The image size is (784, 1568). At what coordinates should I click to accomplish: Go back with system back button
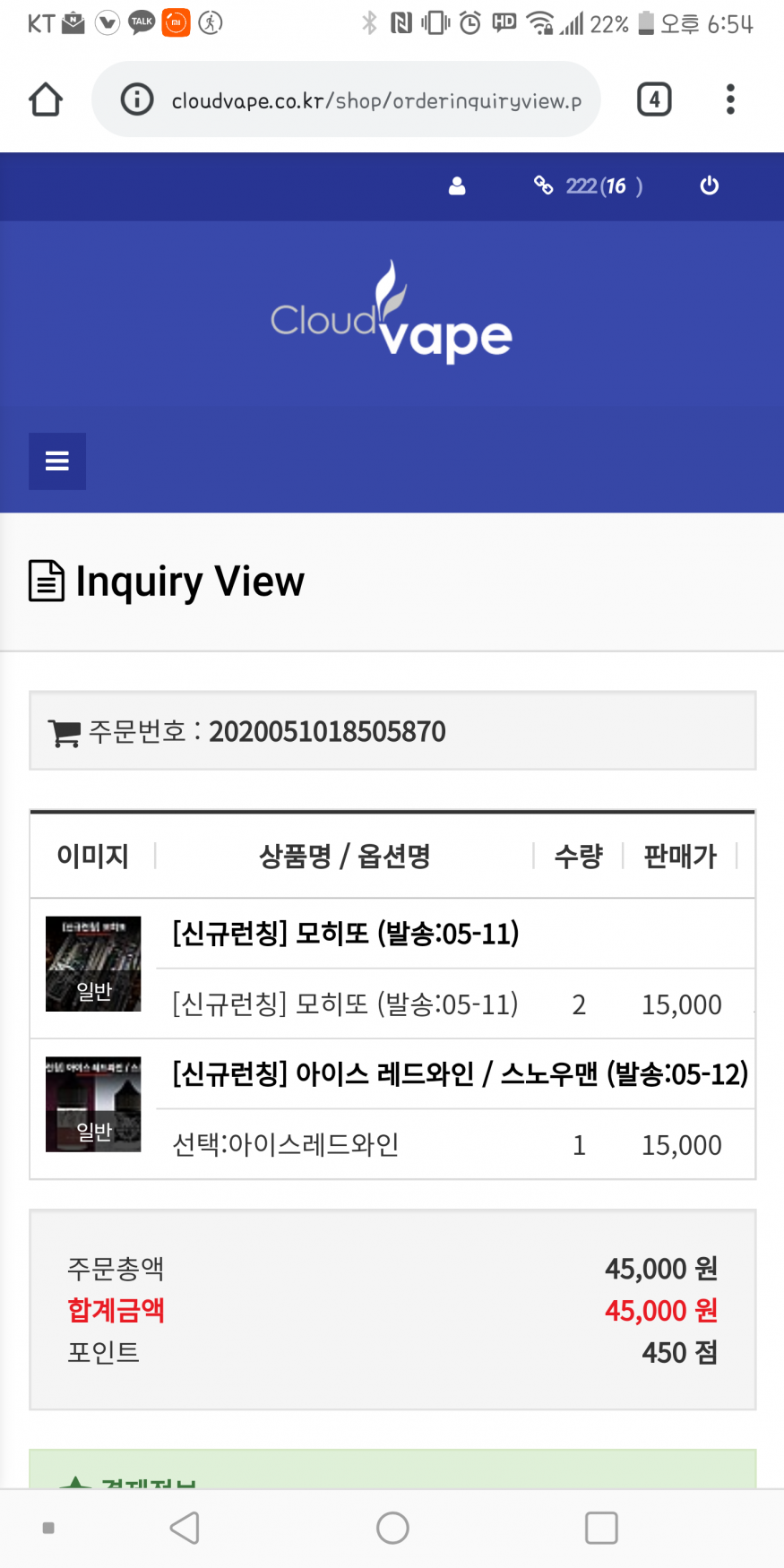[185, 1528]
